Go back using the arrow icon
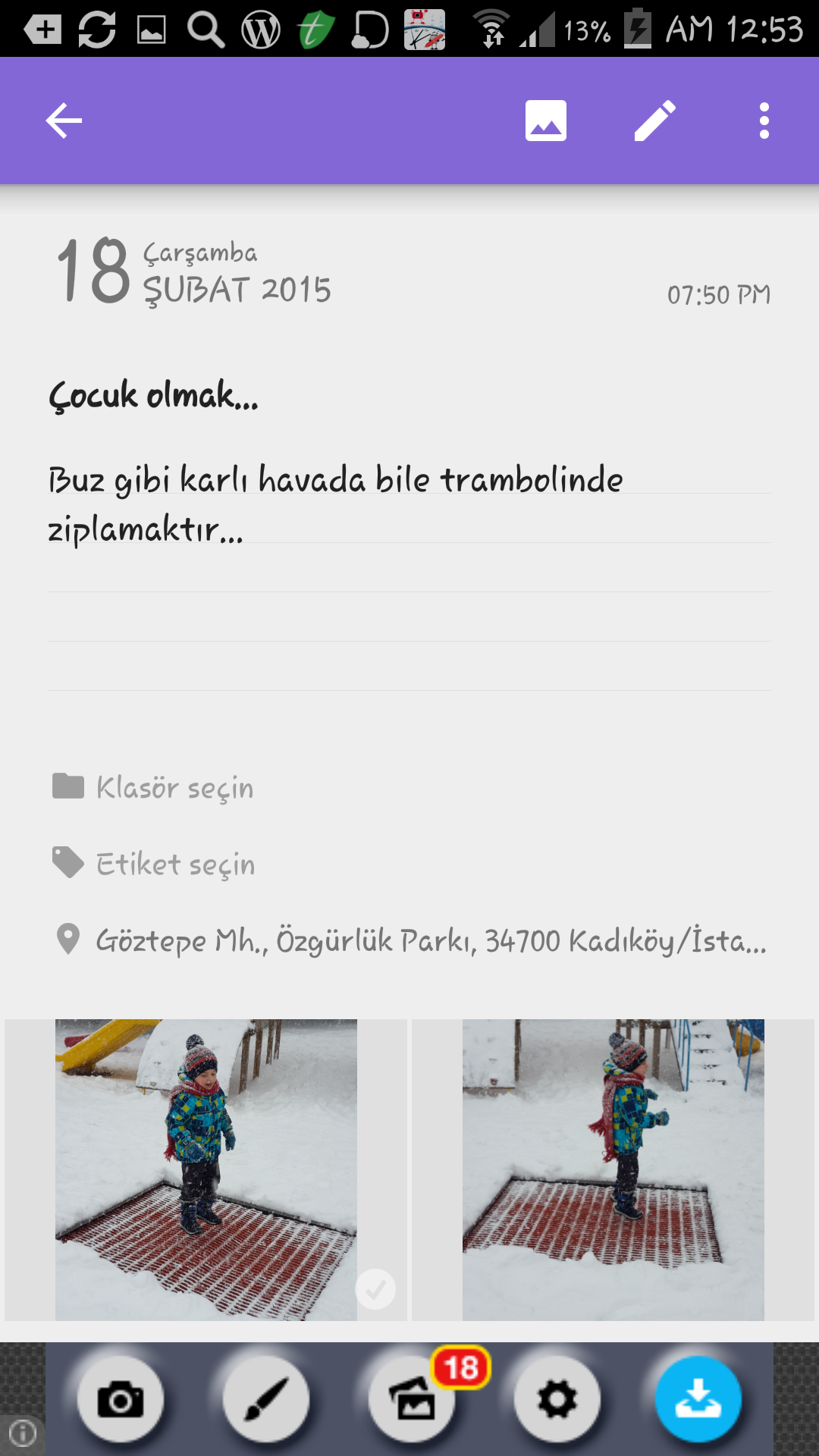The image size is (819, 1456). coord(64,121)
